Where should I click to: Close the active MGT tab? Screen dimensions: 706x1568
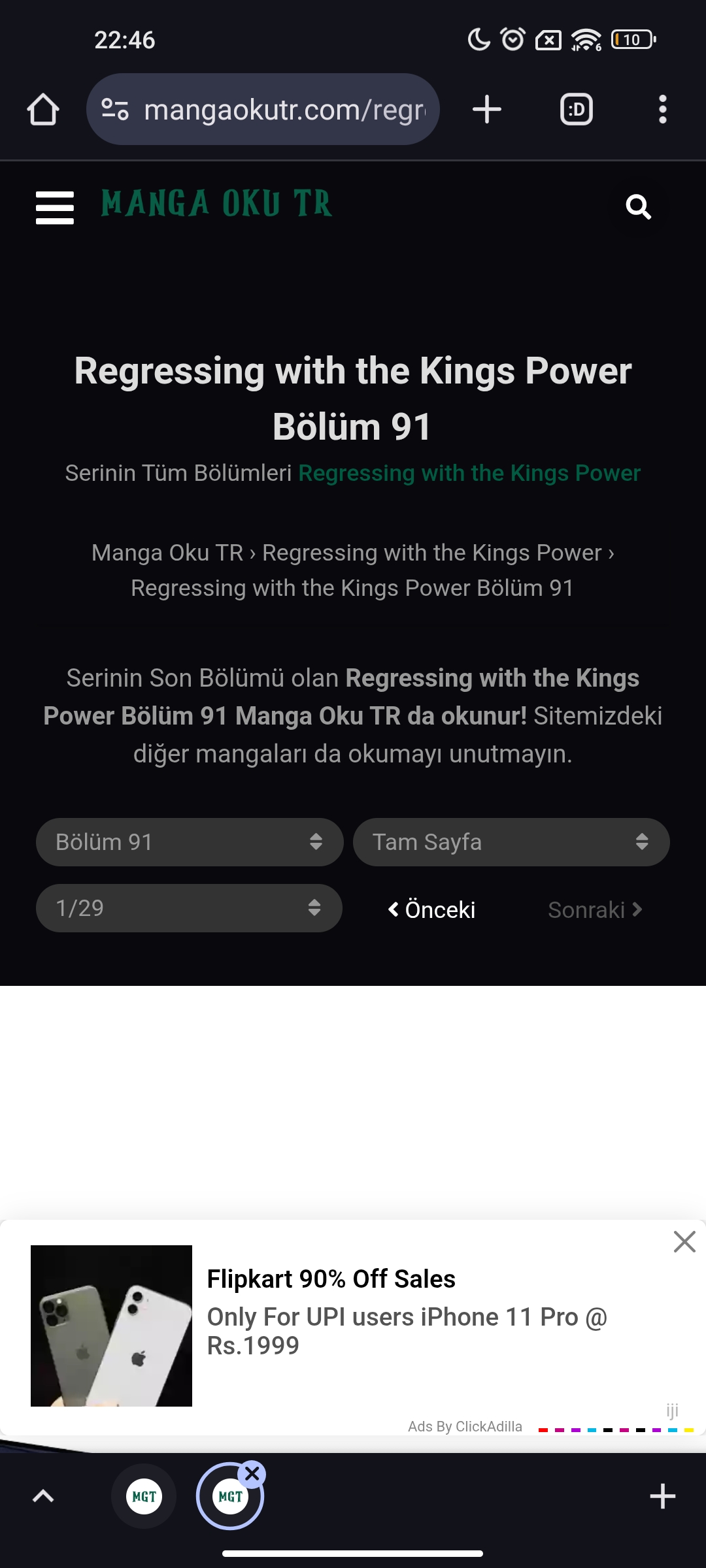252,1474
